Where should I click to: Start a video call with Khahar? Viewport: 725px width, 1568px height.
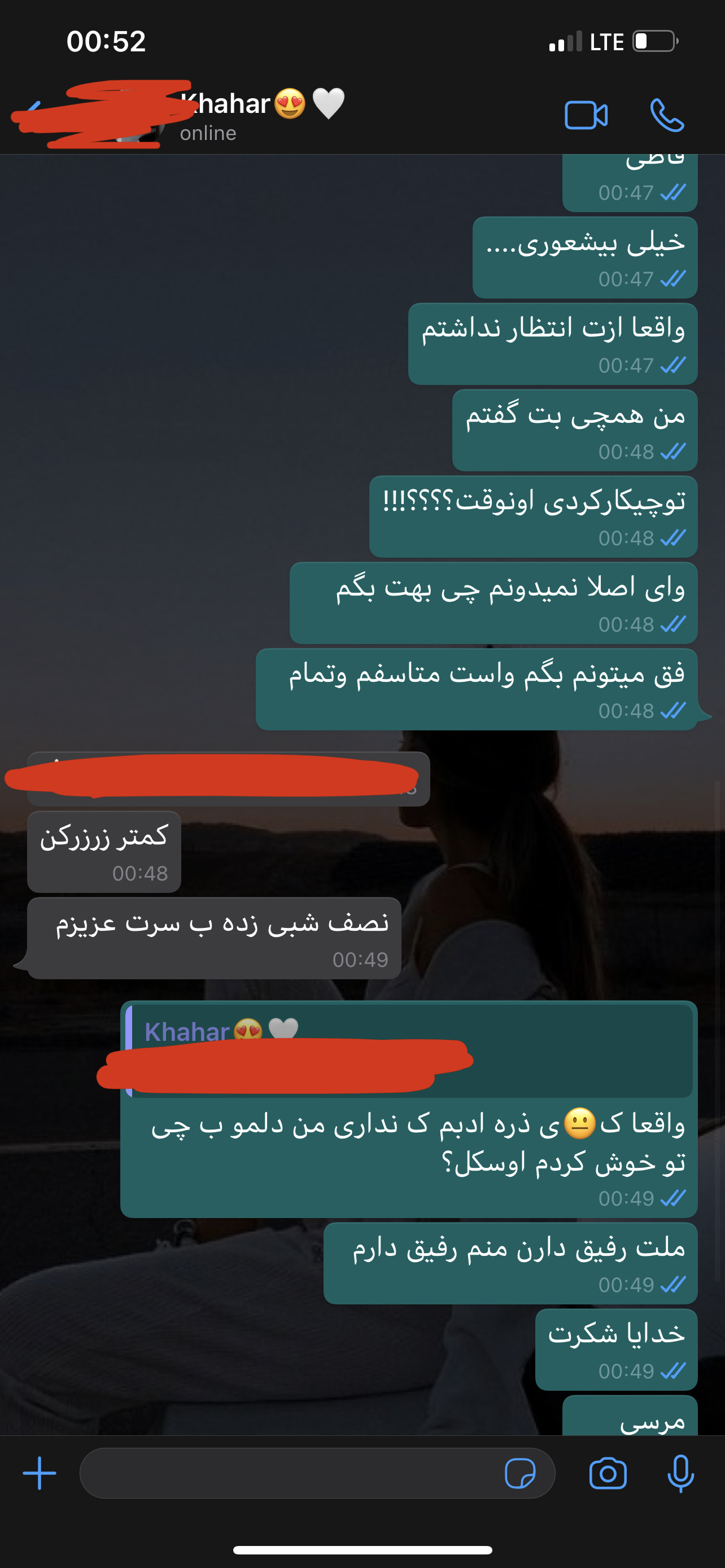[x=586, y=115]
